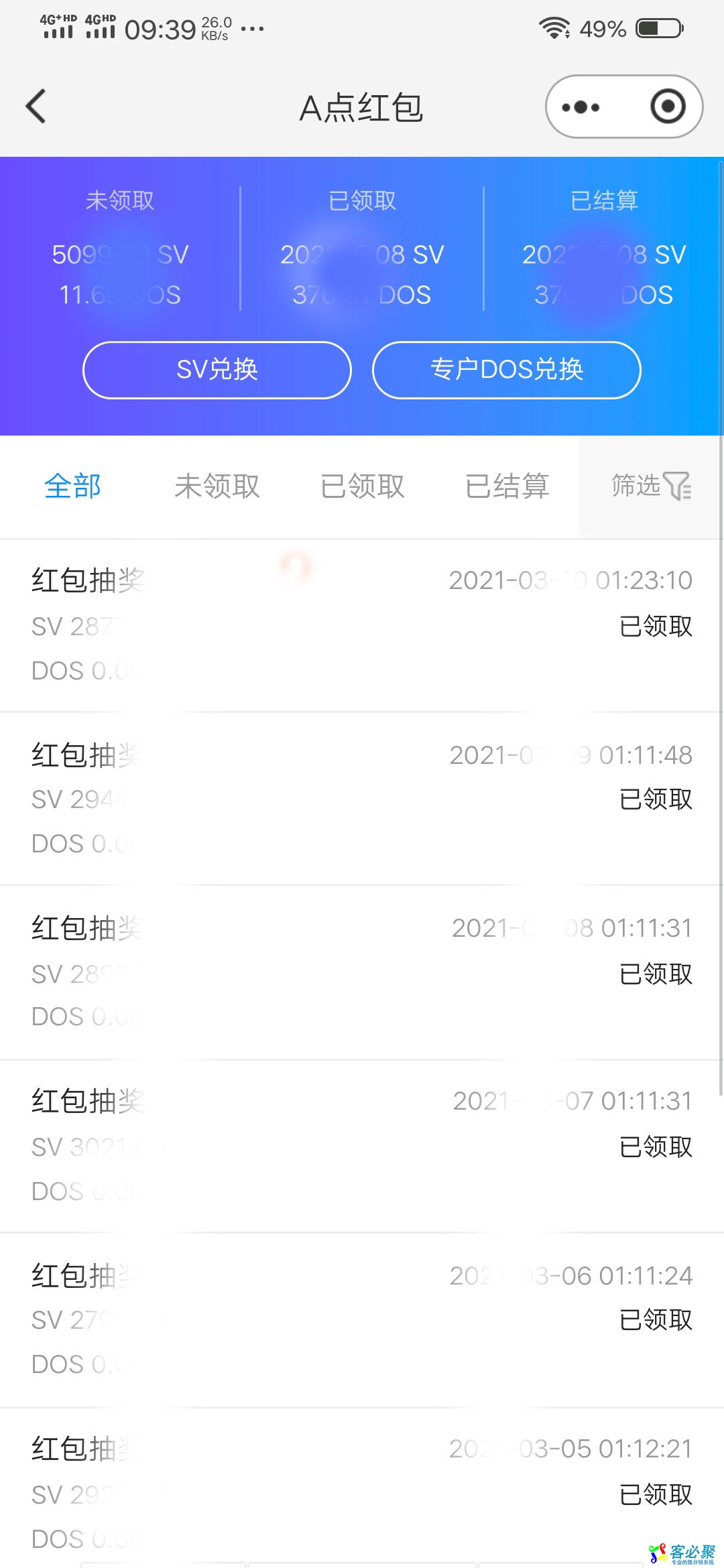Show the 未领取 list tab

(217, 486)
